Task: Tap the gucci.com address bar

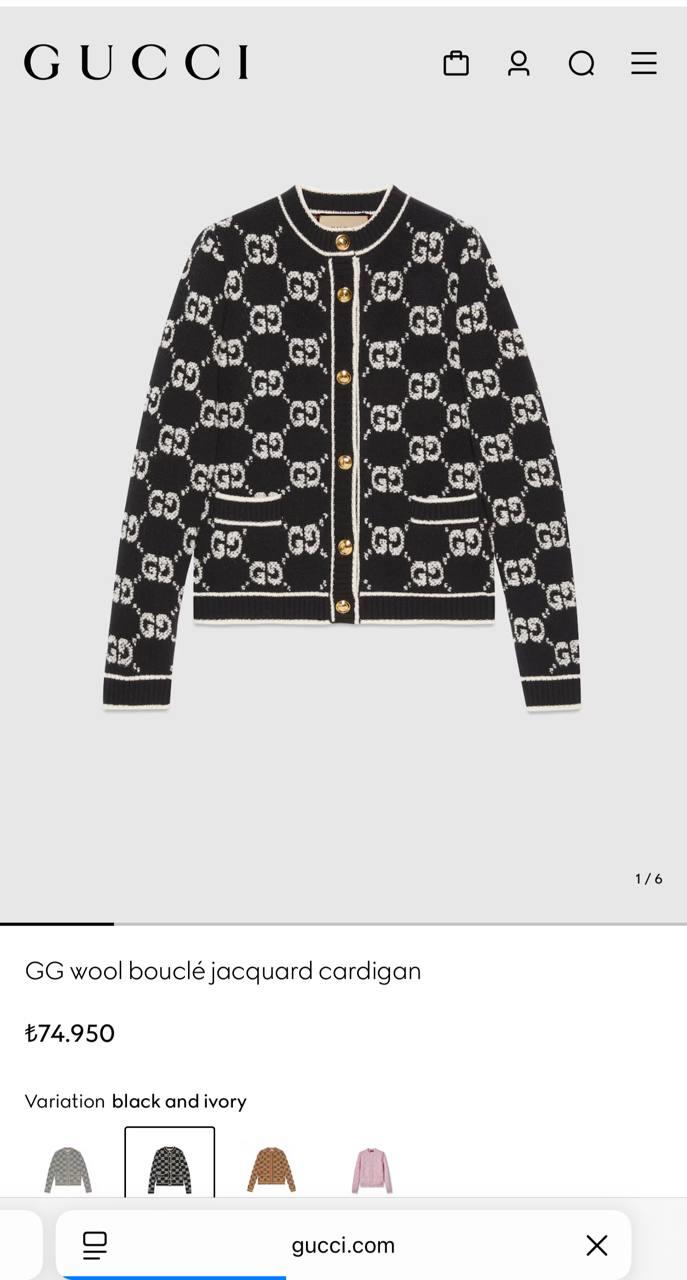Action: click(343, 1245)
